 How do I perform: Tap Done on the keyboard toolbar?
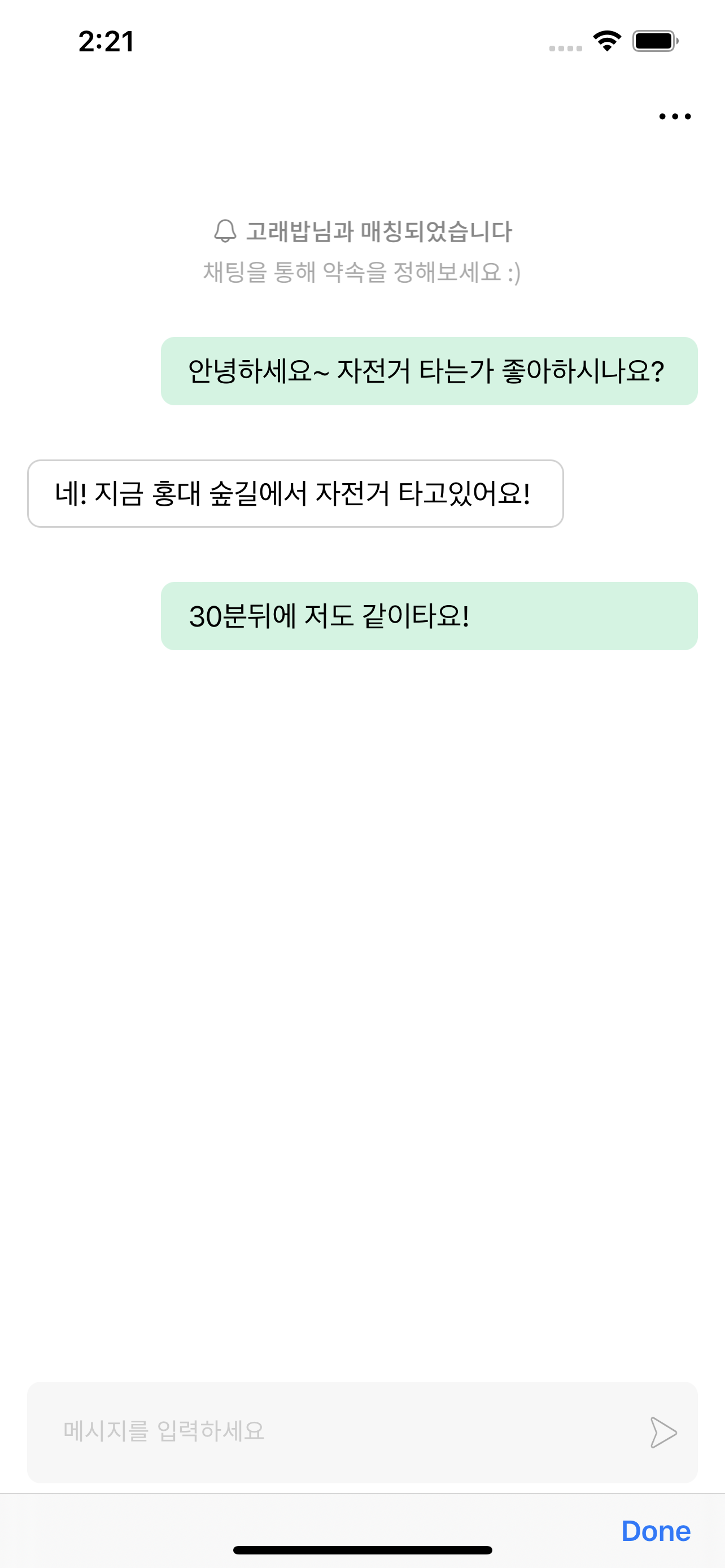pos(656,1531)
